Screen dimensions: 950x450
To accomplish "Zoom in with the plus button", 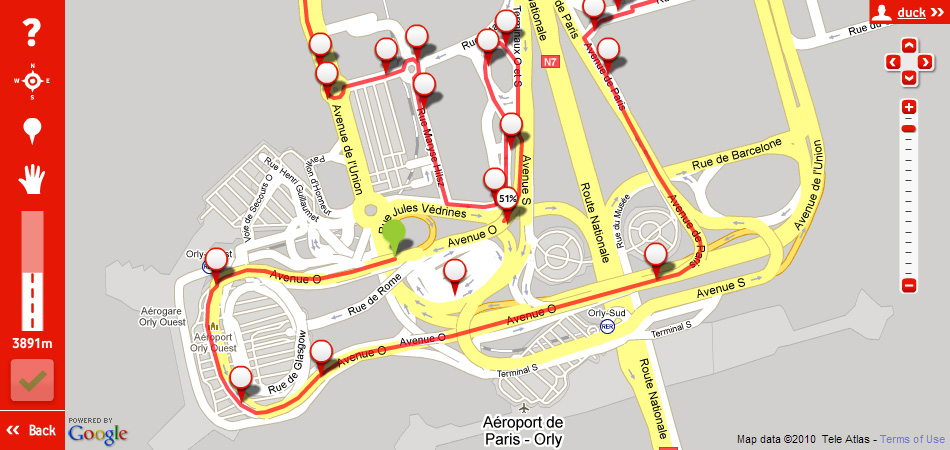I will click(x=908, y=107).
